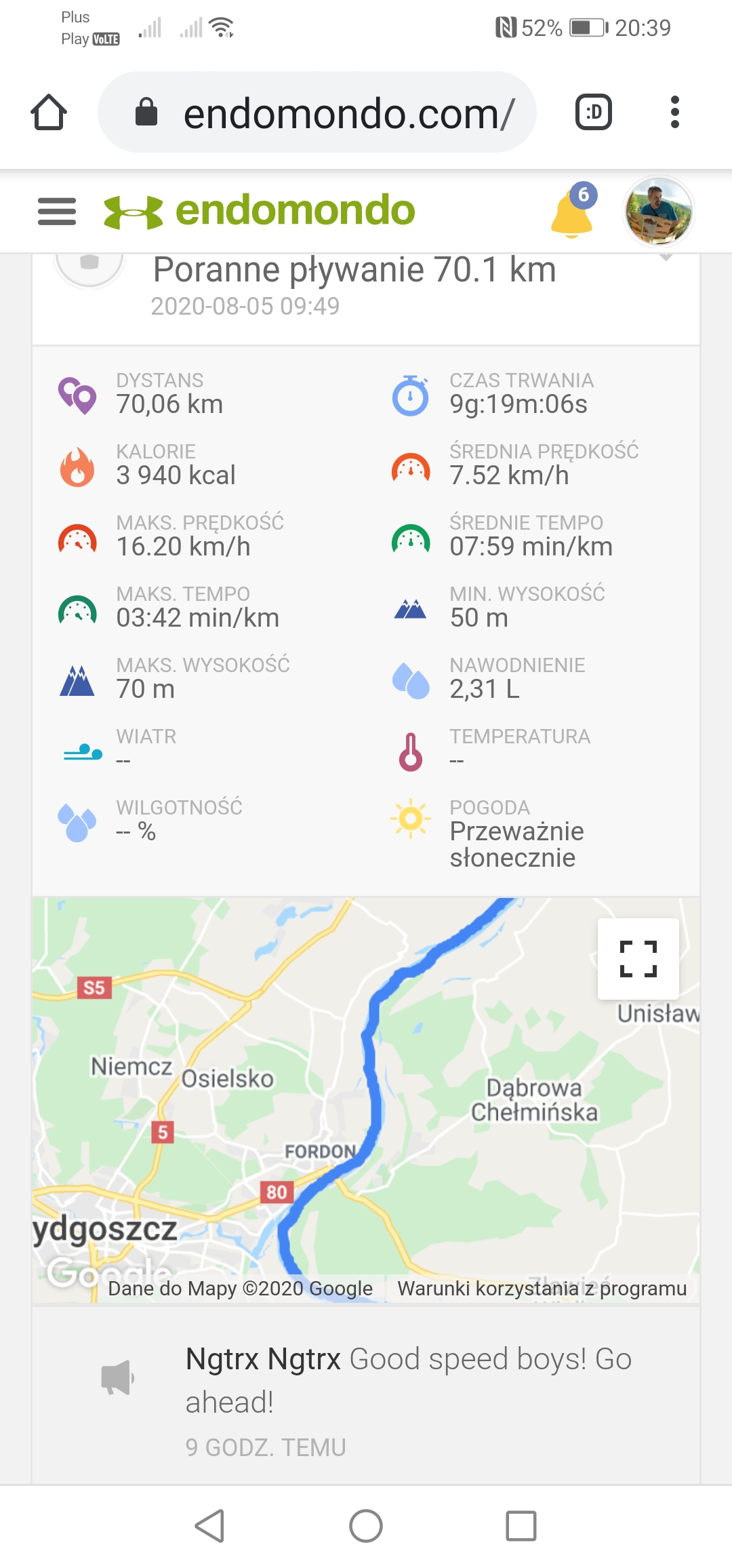The height and width of the screenshot is (1568, 732).
Task: Open the browser tab switcher
Action: 593,113
